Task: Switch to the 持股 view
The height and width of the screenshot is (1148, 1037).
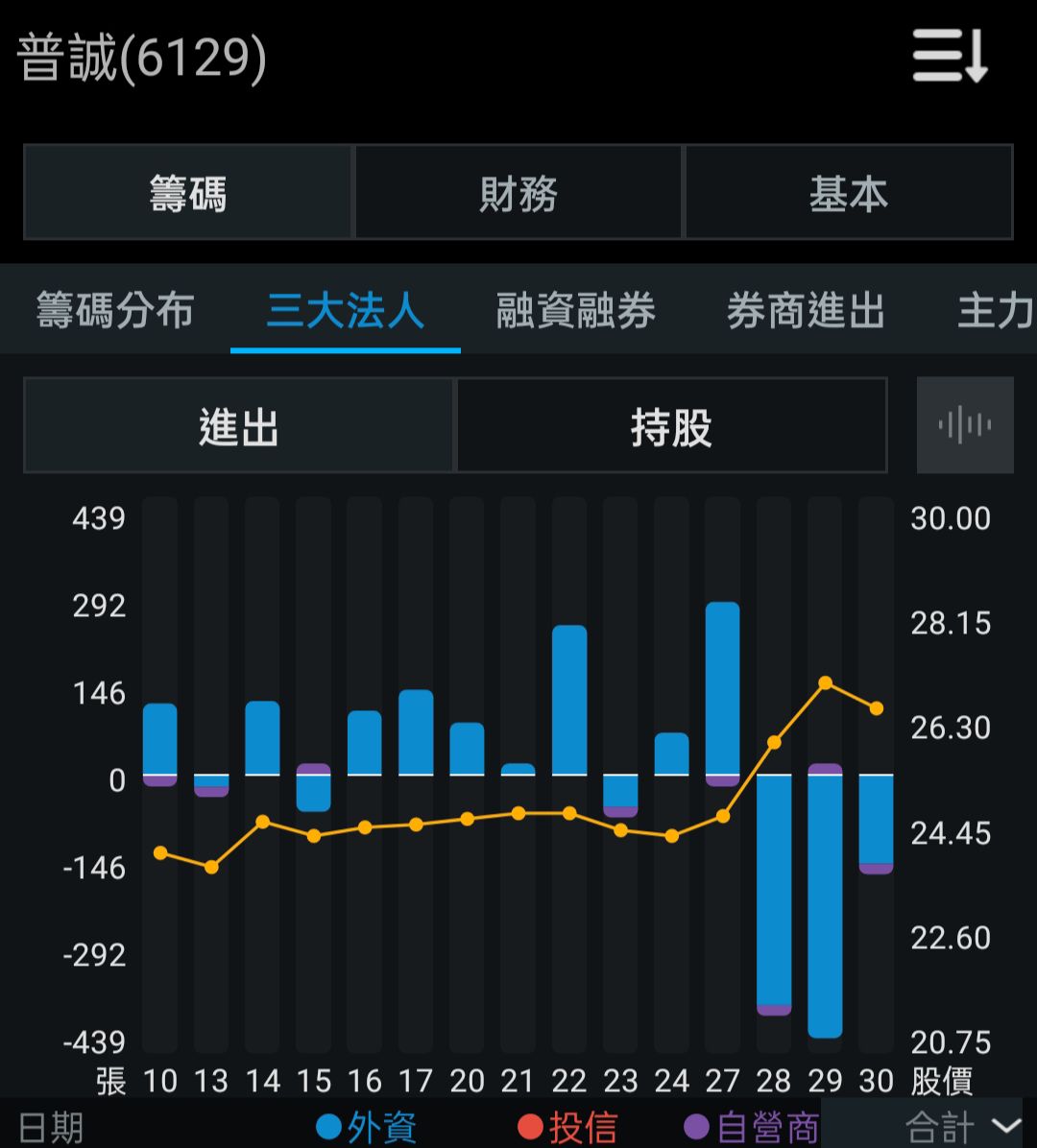Action: coord(670,426)
